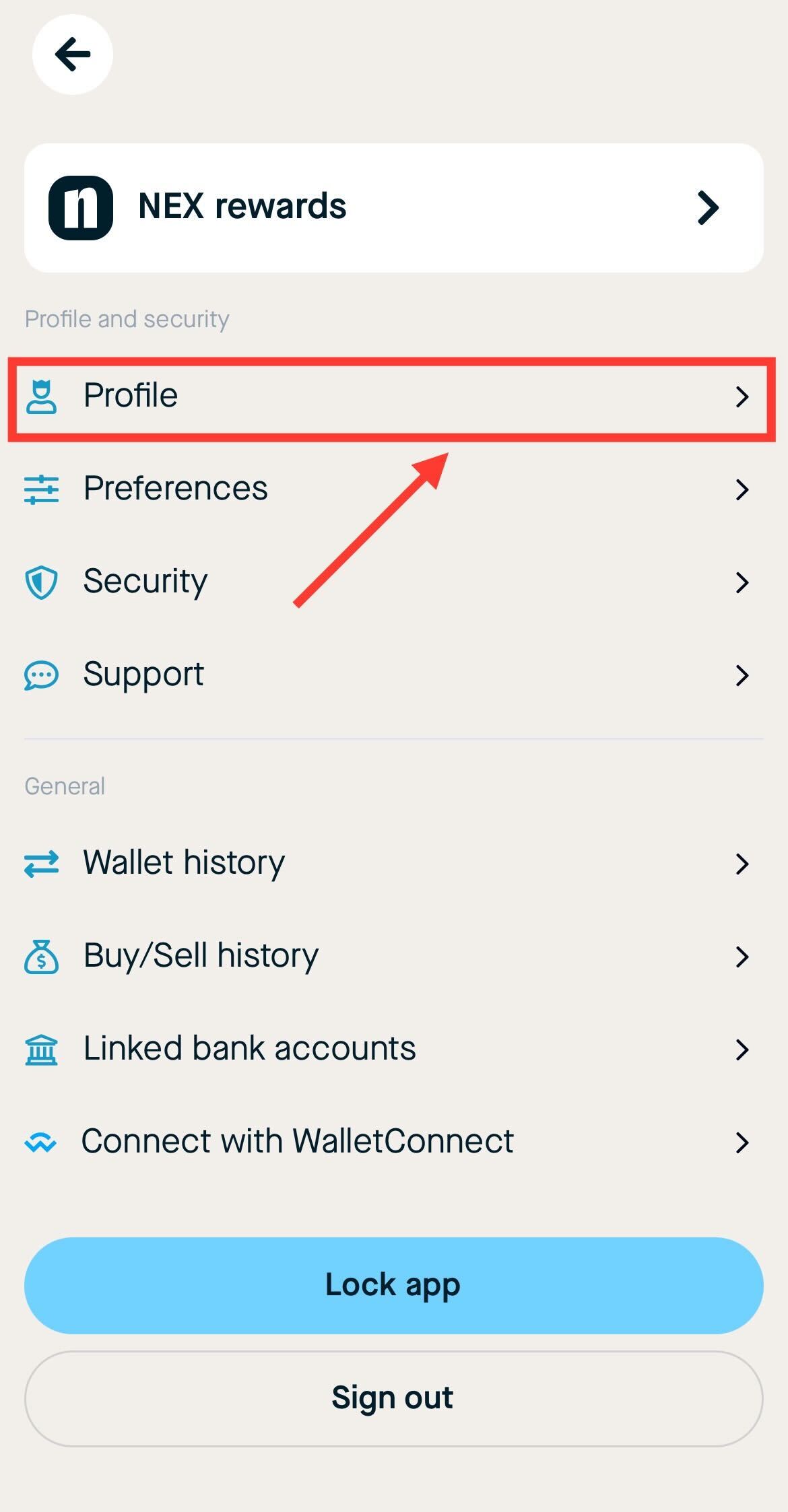View Buy/Sell history

394,956
